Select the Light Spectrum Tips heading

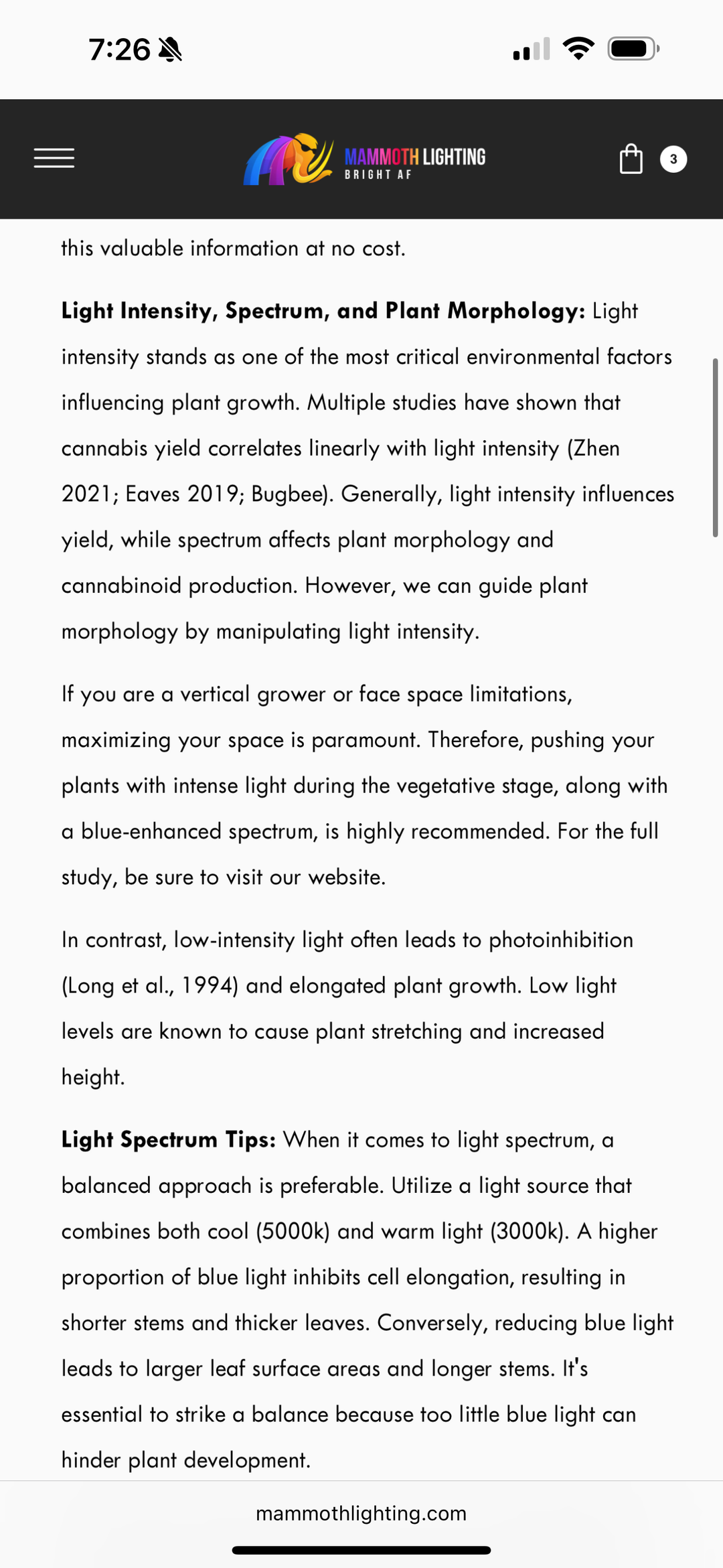166,1139
